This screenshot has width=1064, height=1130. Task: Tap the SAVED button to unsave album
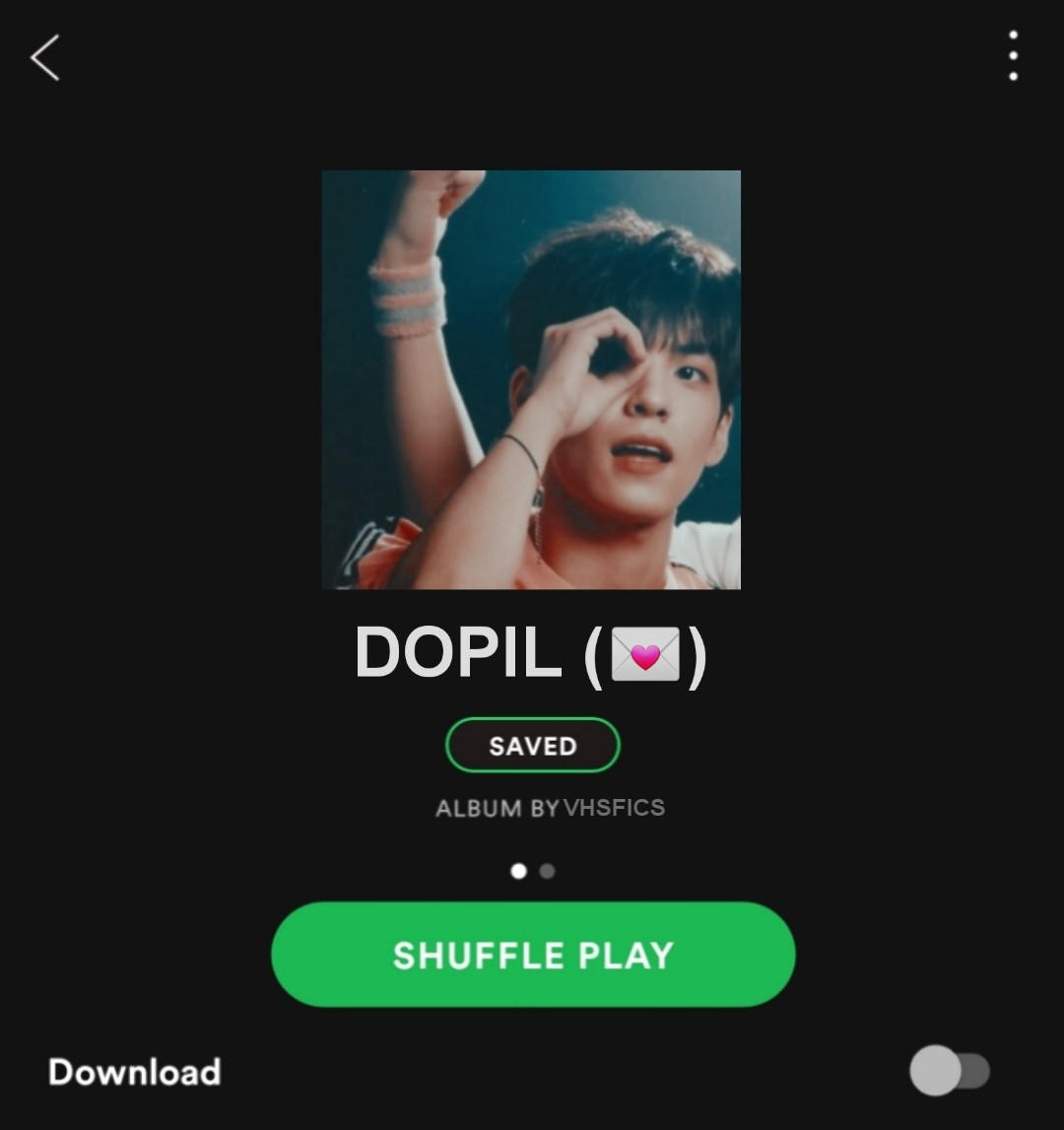click(532, 746)
